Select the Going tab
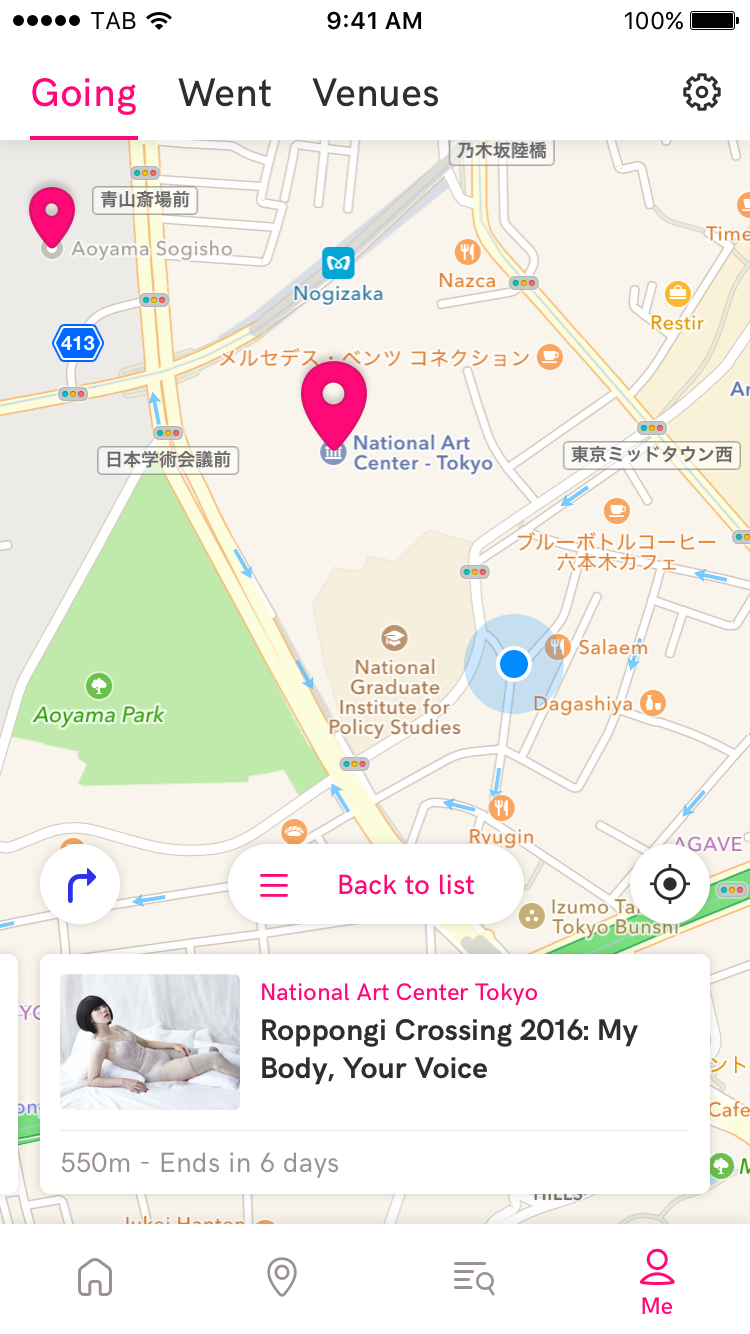This screenshot has height=1334, width=750. pos(84,93)
